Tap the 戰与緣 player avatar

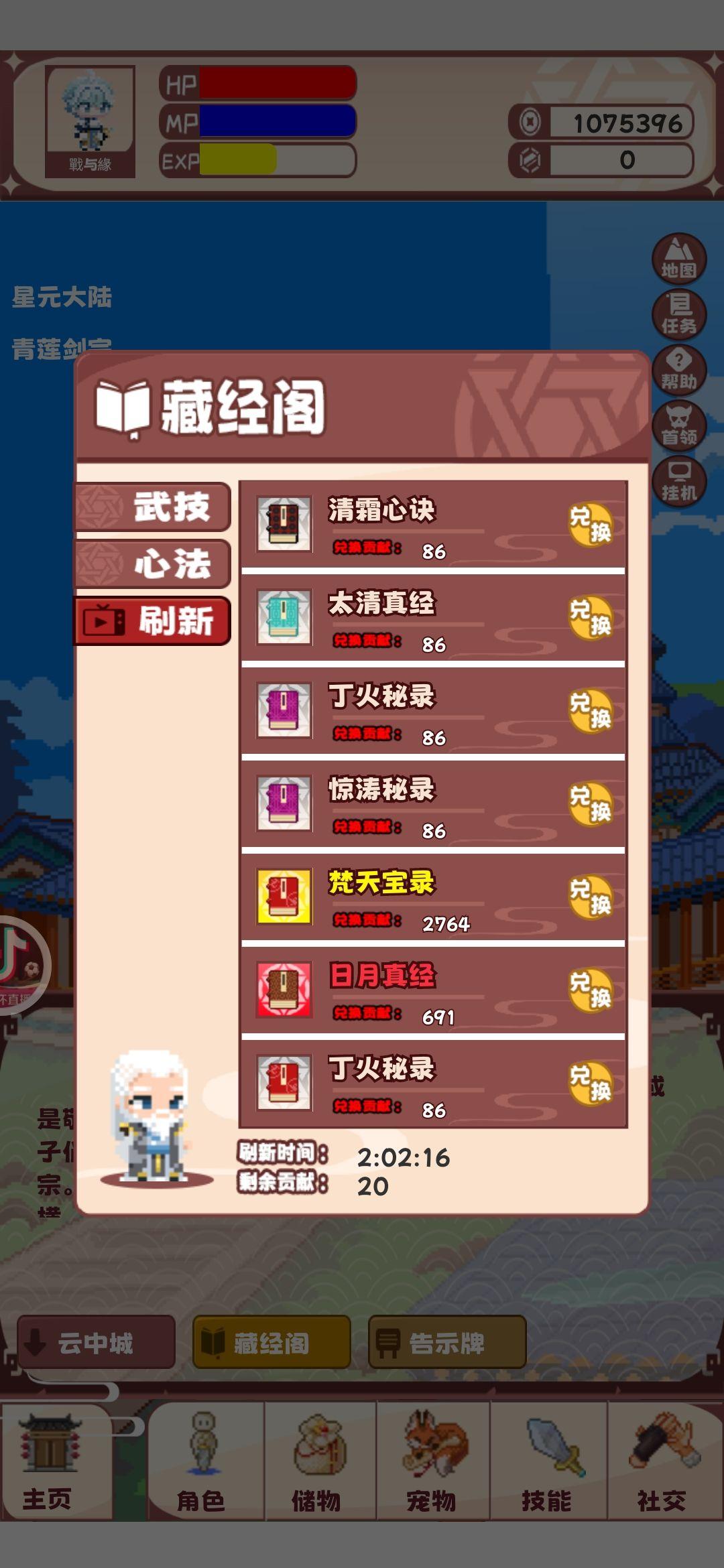coord(90,121)
